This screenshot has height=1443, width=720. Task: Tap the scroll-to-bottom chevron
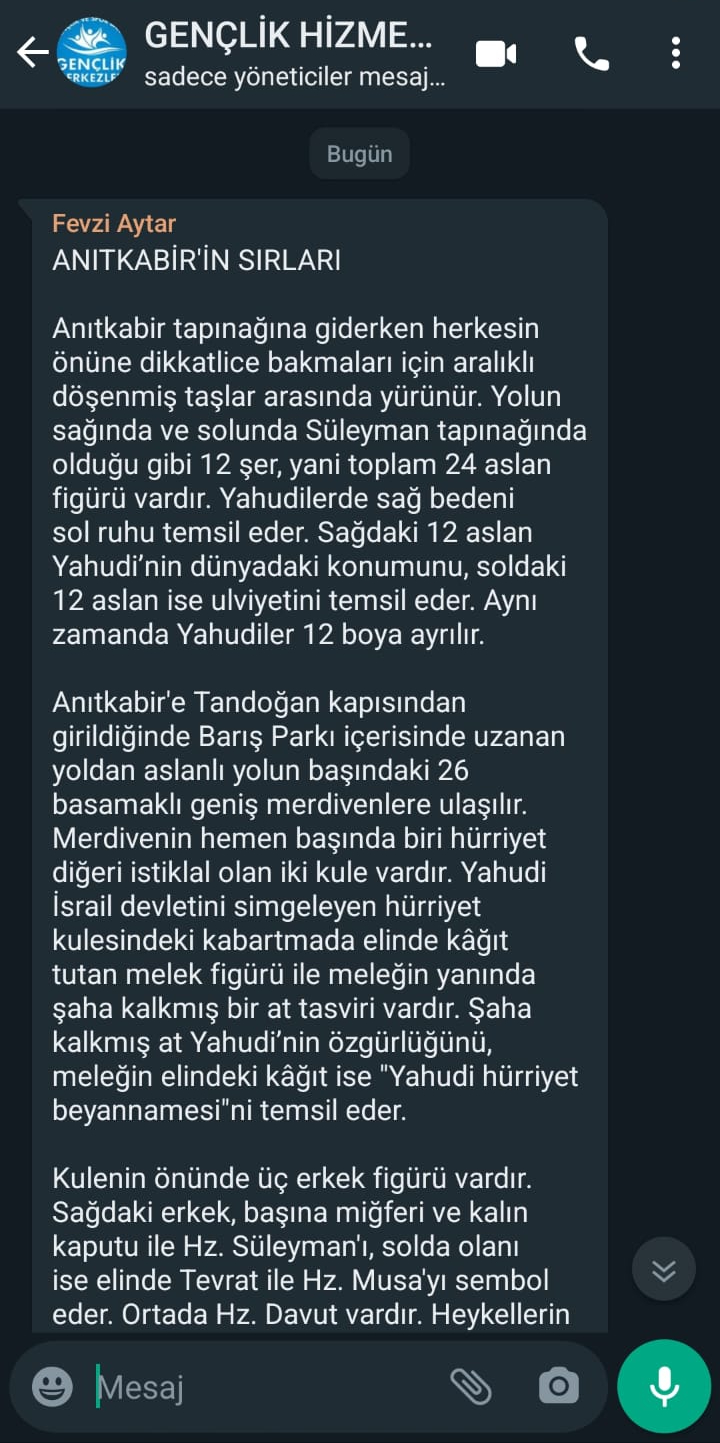click(x=663, y=1268)
